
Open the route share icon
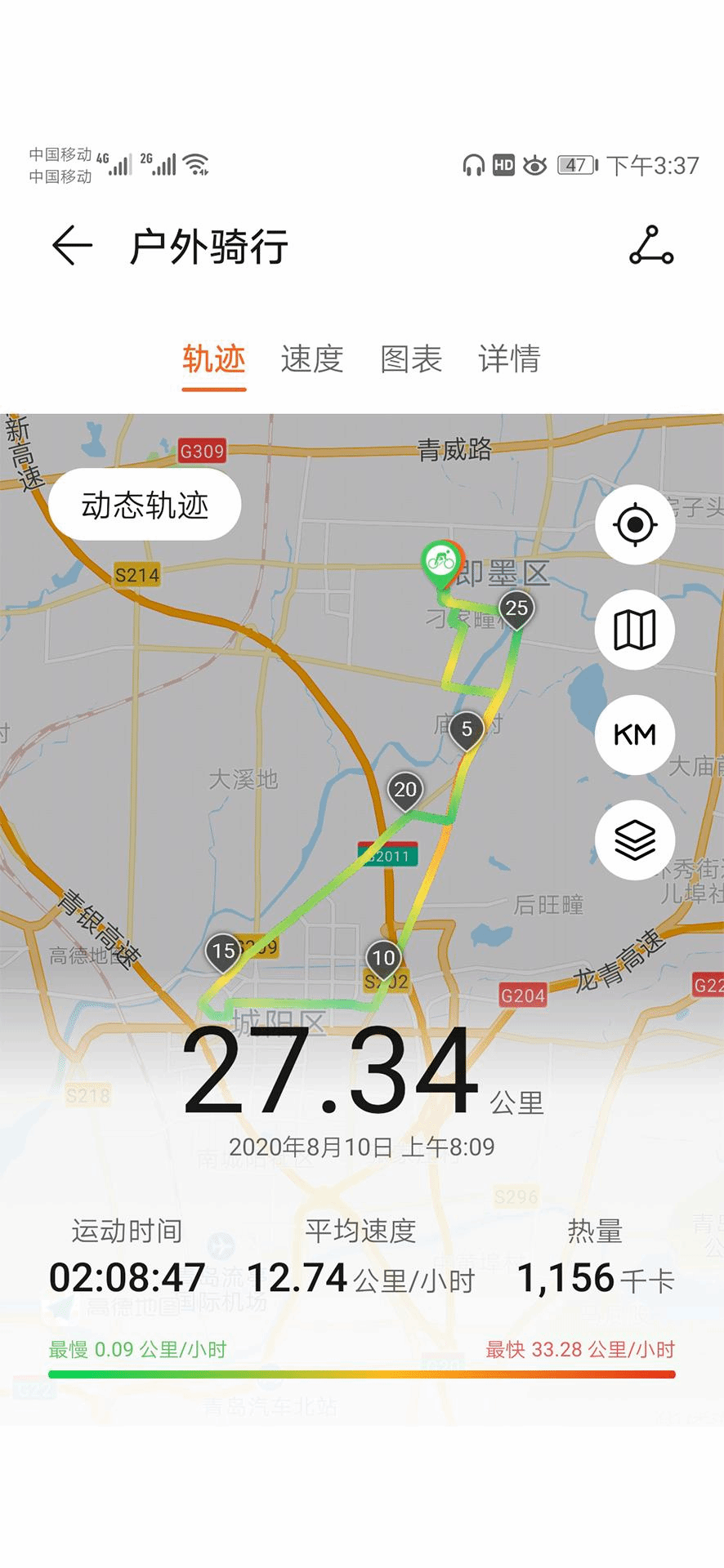point(651,246)
